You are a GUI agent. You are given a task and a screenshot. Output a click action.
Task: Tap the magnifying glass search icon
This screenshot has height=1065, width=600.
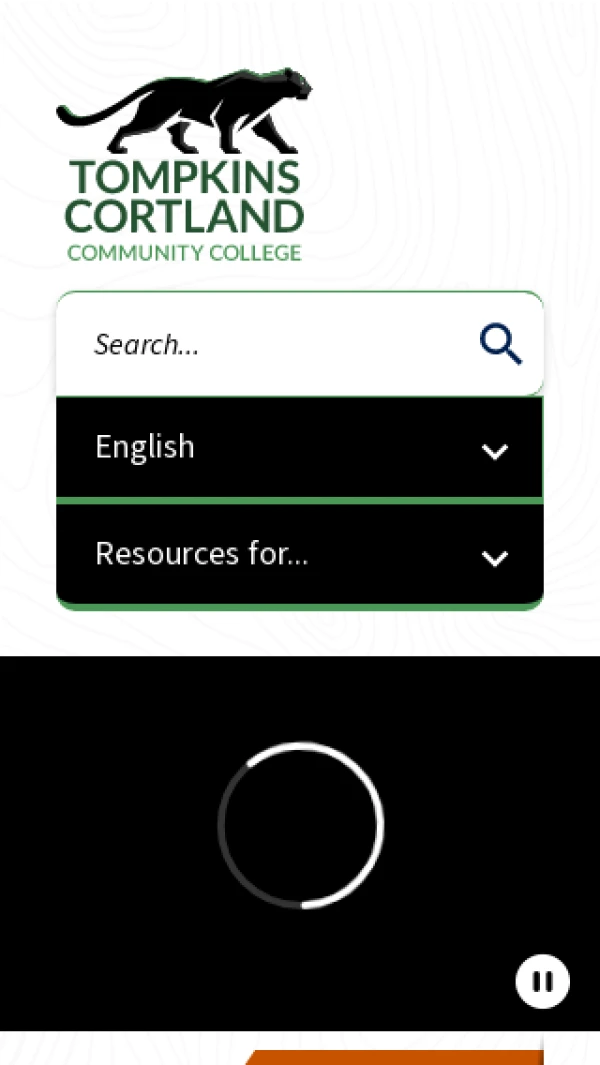tap(500, 345)
